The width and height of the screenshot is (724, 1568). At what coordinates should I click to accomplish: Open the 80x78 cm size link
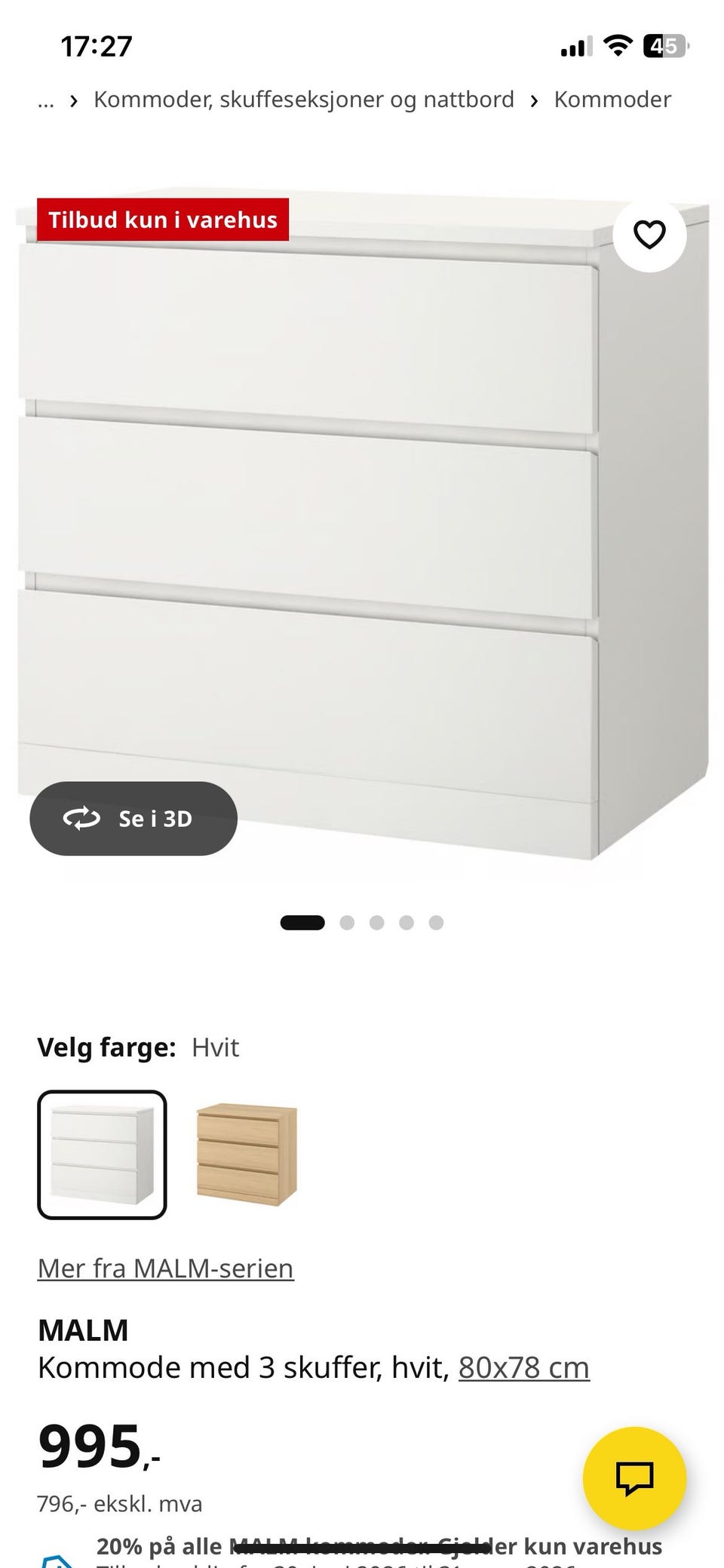(x=524, y=1367)
